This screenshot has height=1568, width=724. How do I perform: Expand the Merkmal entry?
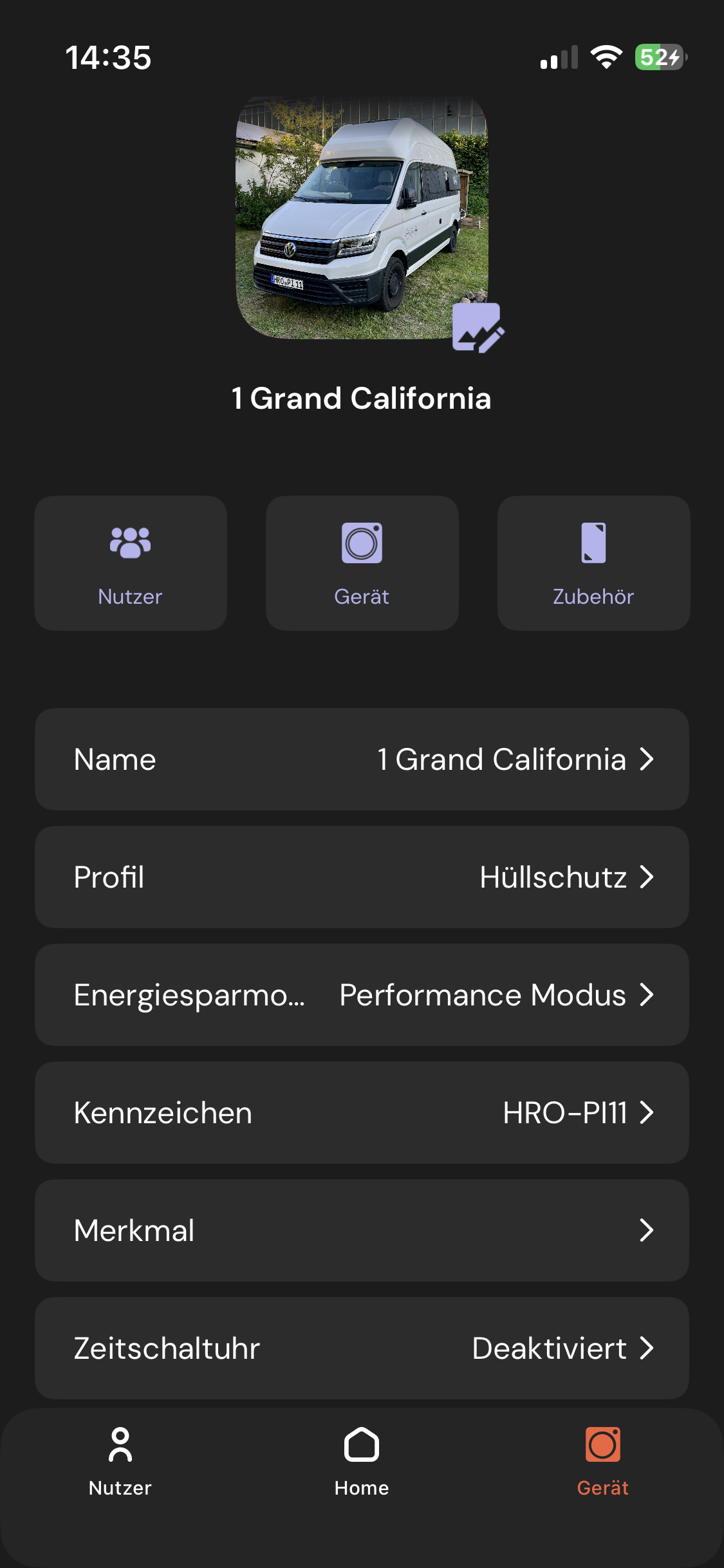pyautogui.click(x=647, y=1231)
